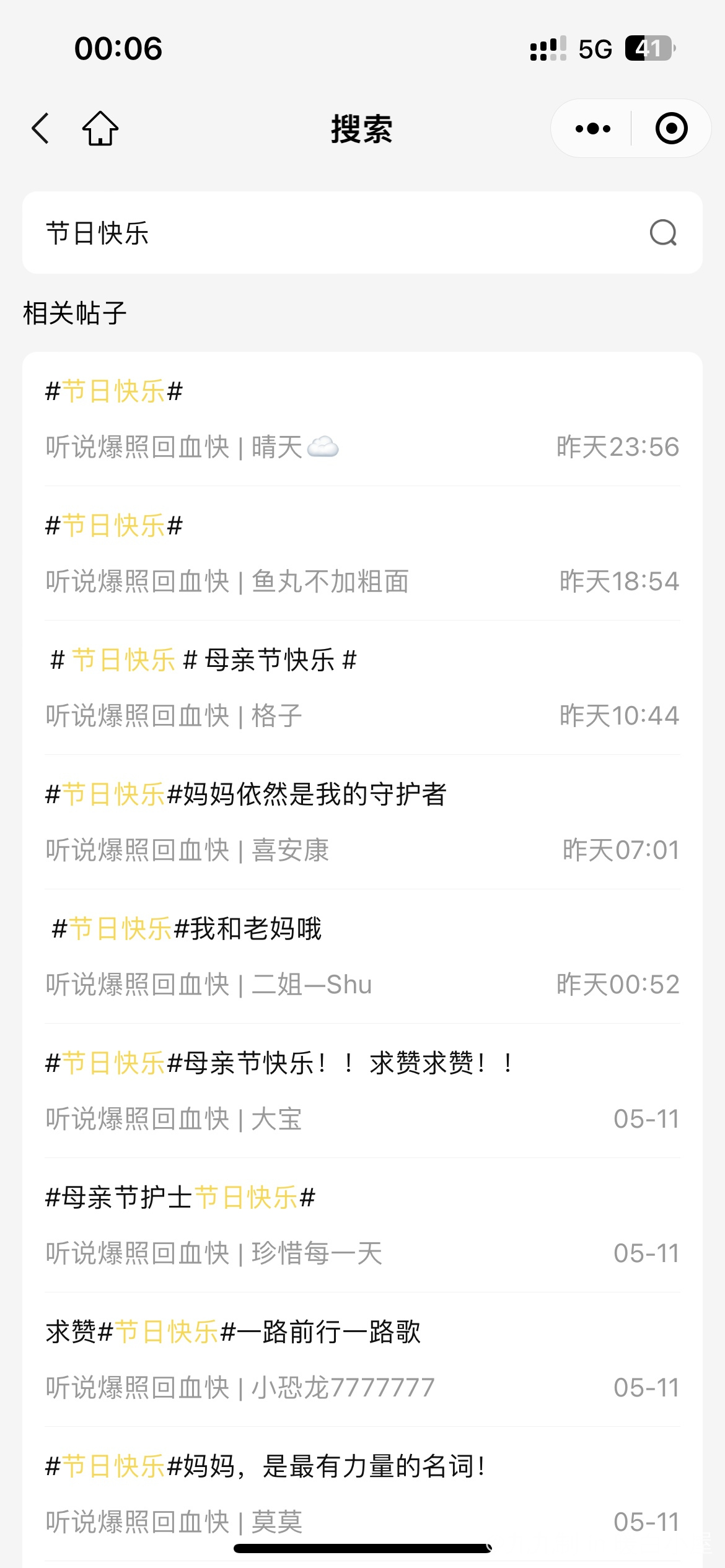Tap the search field containing 节日快乐
The width and height of the screenshot is (725, 1568).
362,233
